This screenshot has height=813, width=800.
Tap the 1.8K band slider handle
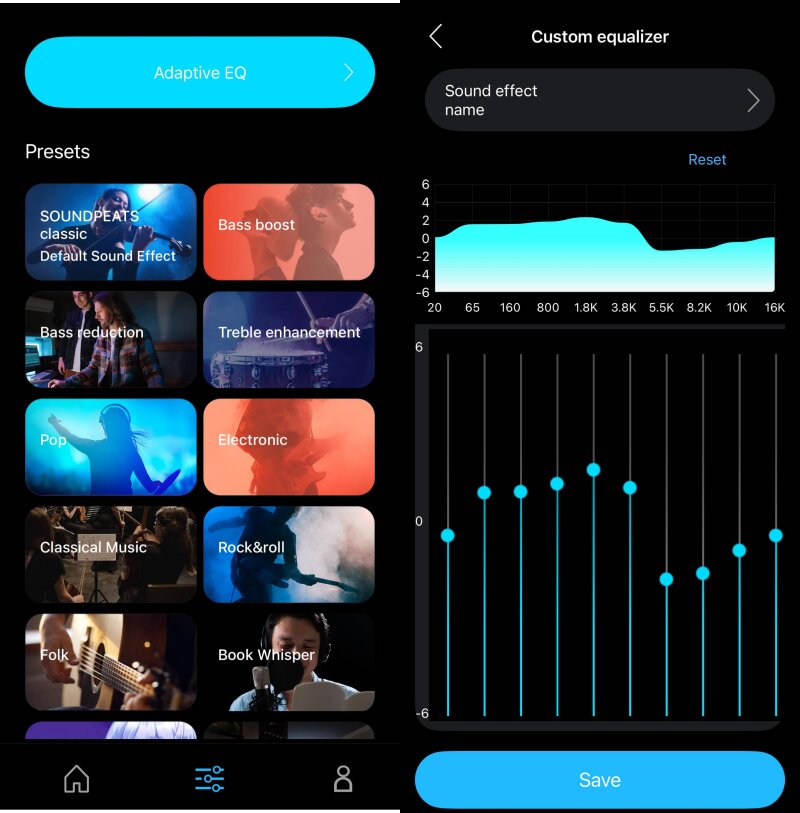point(593,470)
